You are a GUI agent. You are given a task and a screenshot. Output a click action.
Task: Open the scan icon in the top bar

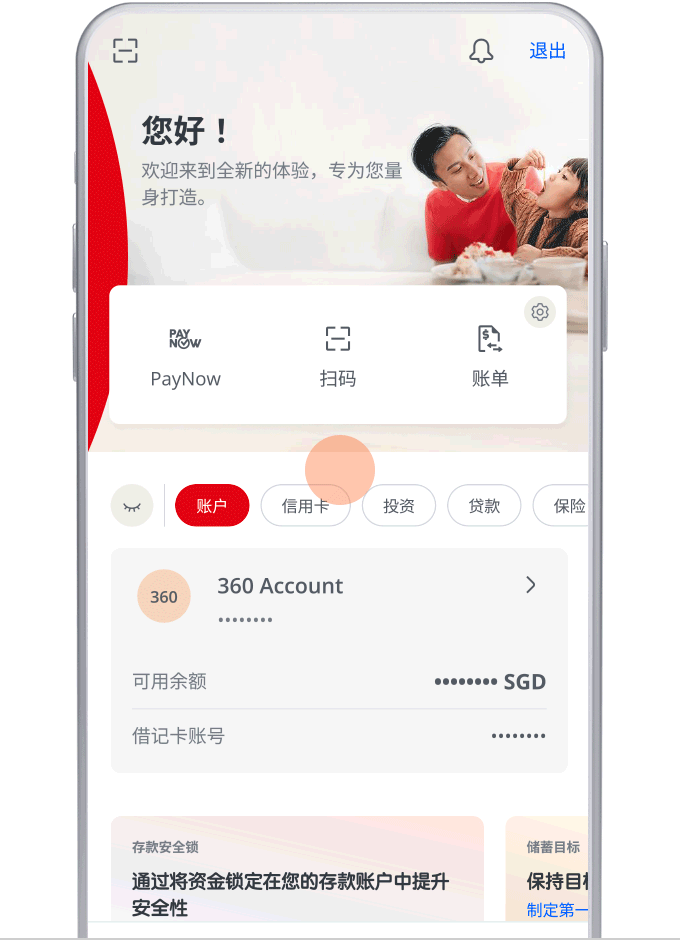[125, 51]
